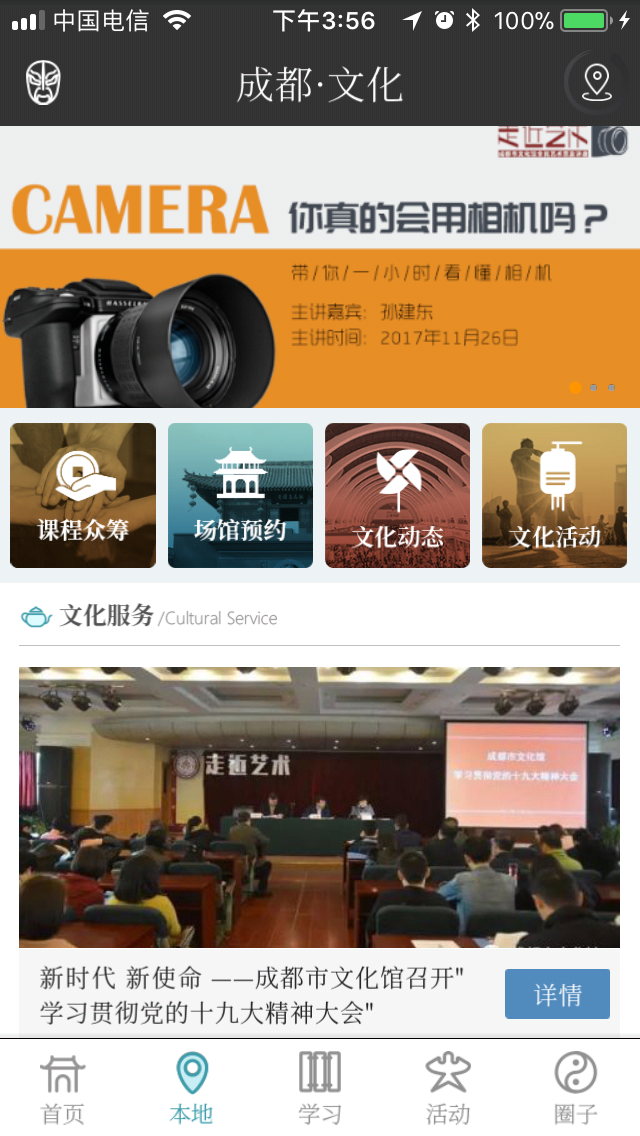The image size is (640, 1136).
Task: Open 课程众筹 tile
Action: (83, 496)
